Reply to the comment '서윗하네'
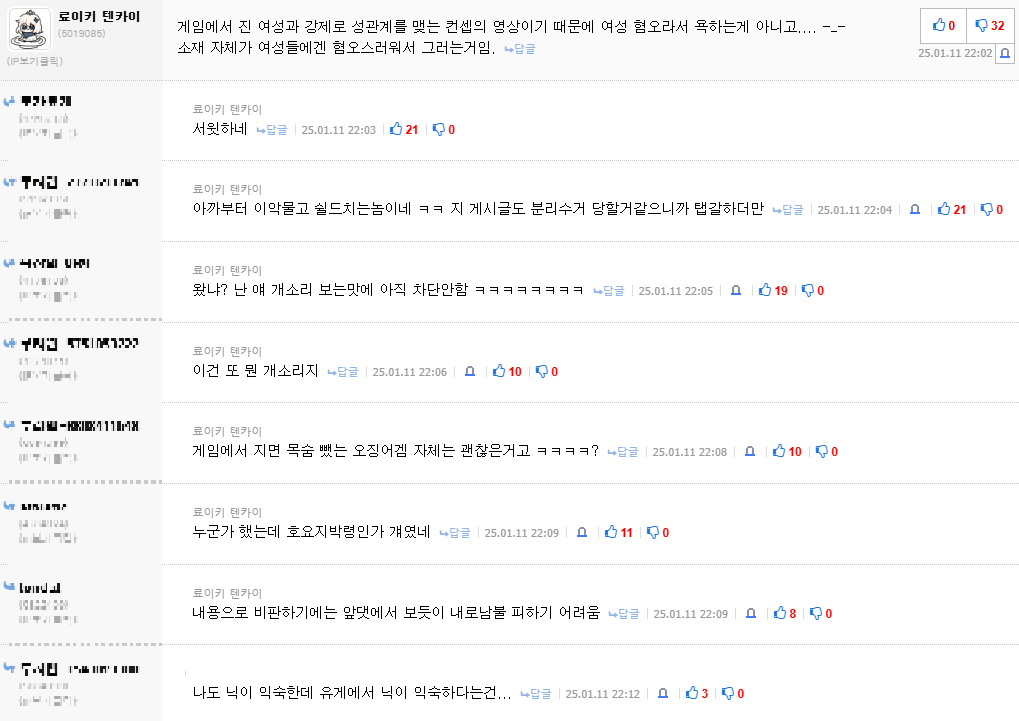Image resolution: width=1019 pixels, height=721 pixels. pos(272,129)
